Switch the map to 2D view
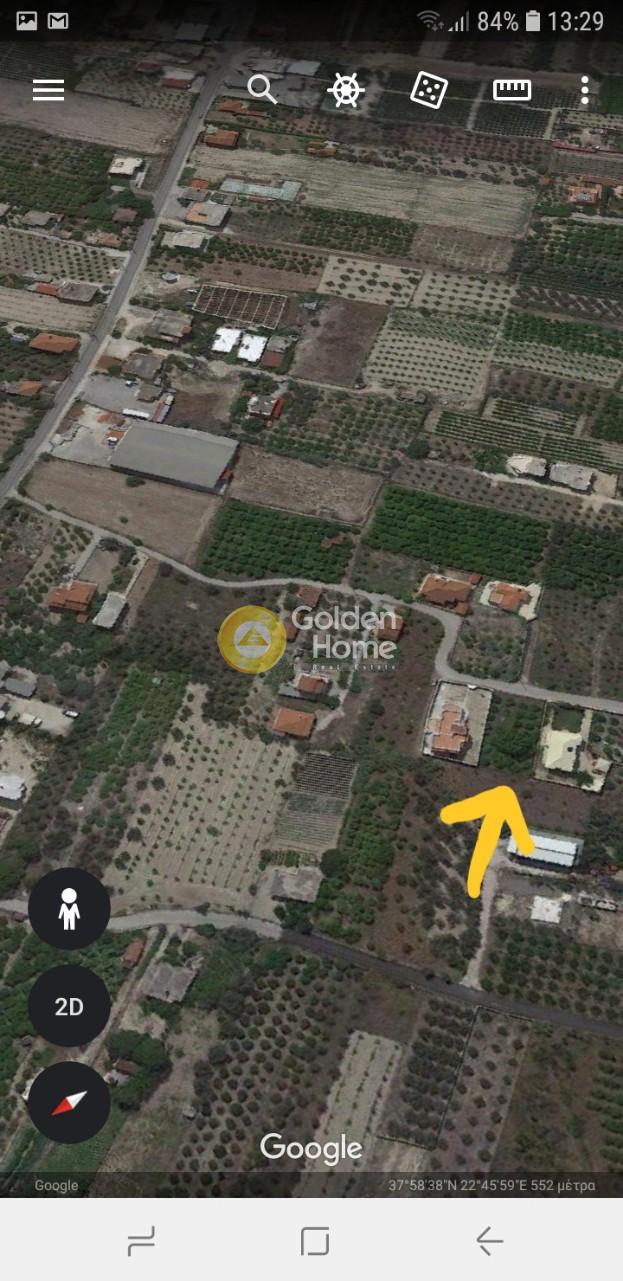623x1281 pixels. [x=69, y=1006]
